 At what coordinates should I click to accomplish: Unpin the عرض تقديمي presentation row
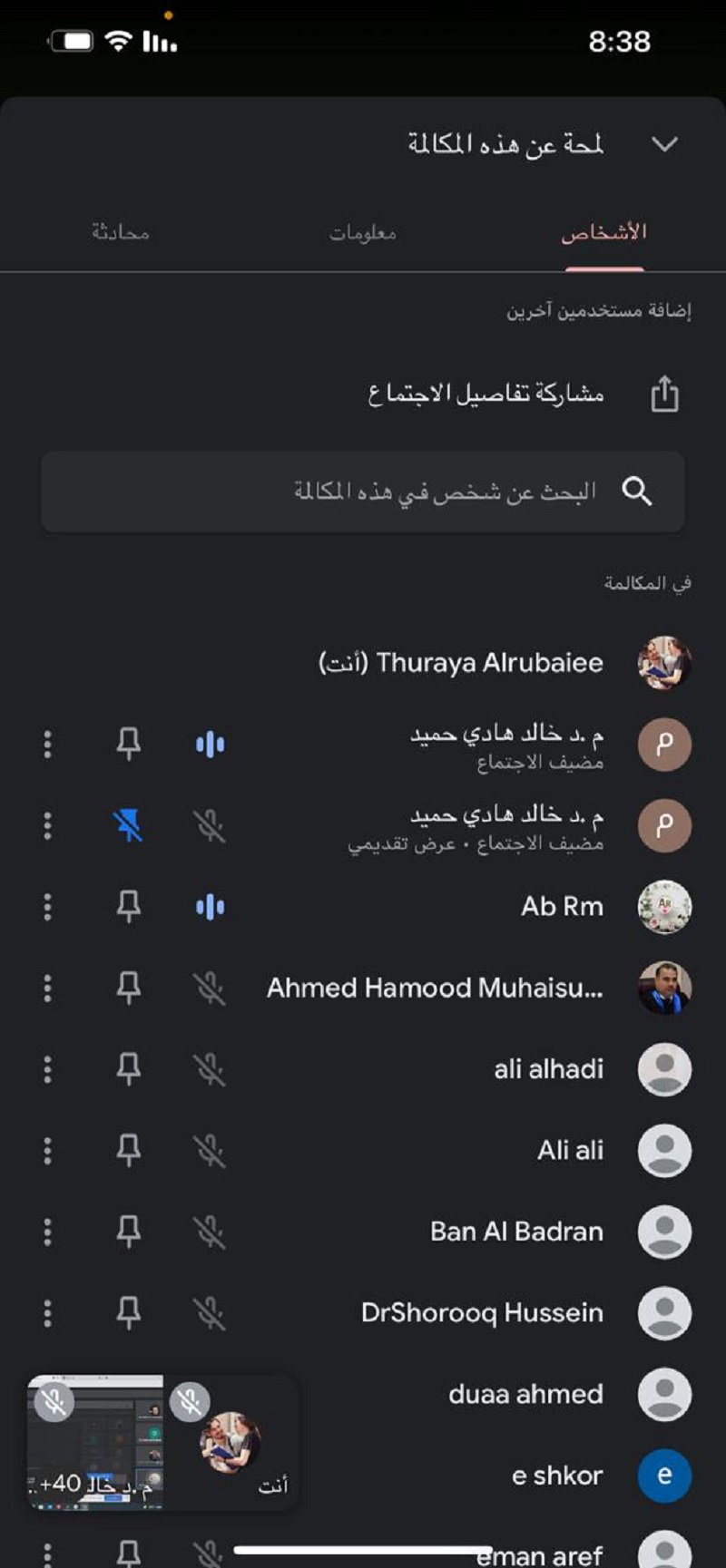tap(129, 826)
